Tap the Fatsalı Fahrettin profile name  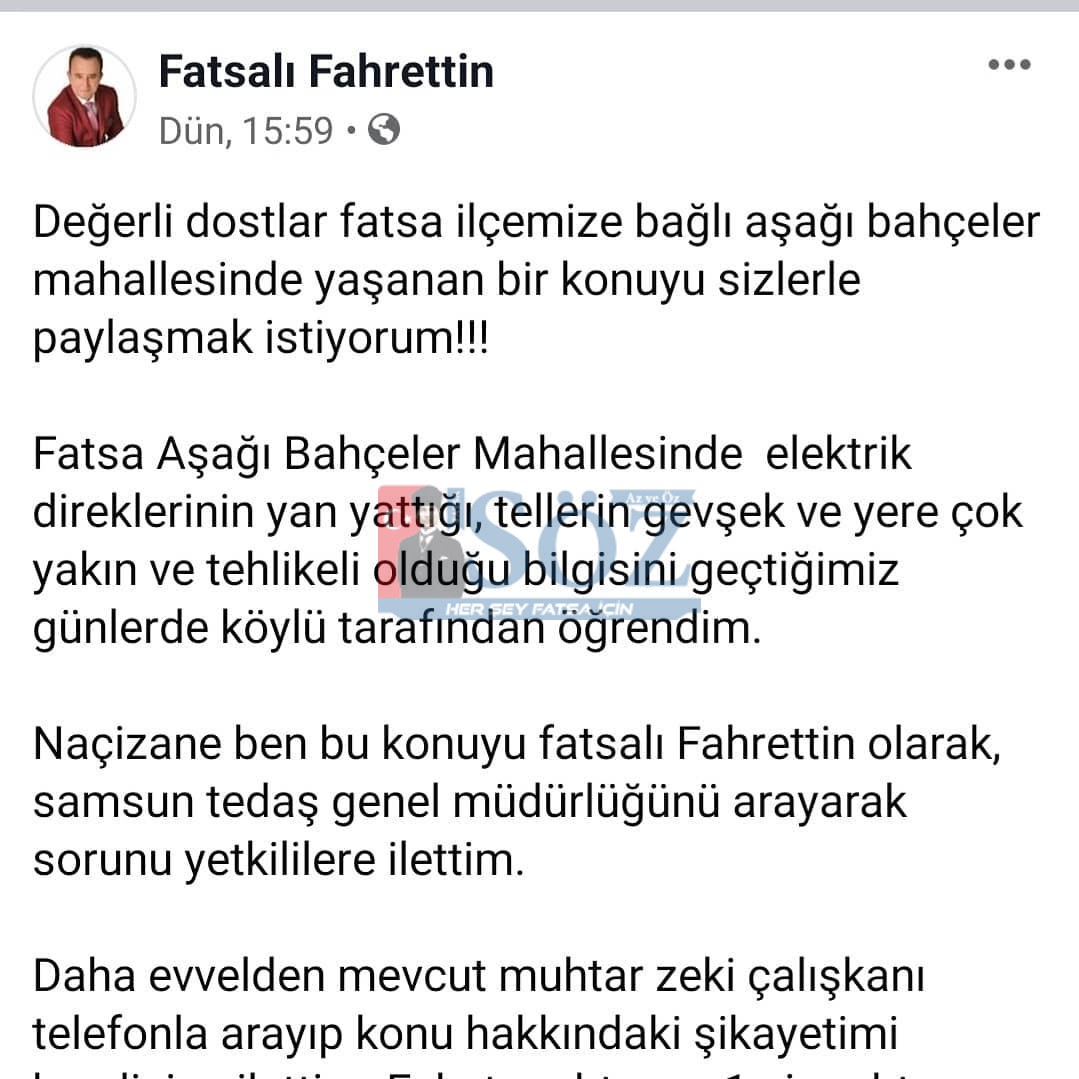[x=326, y=72]
